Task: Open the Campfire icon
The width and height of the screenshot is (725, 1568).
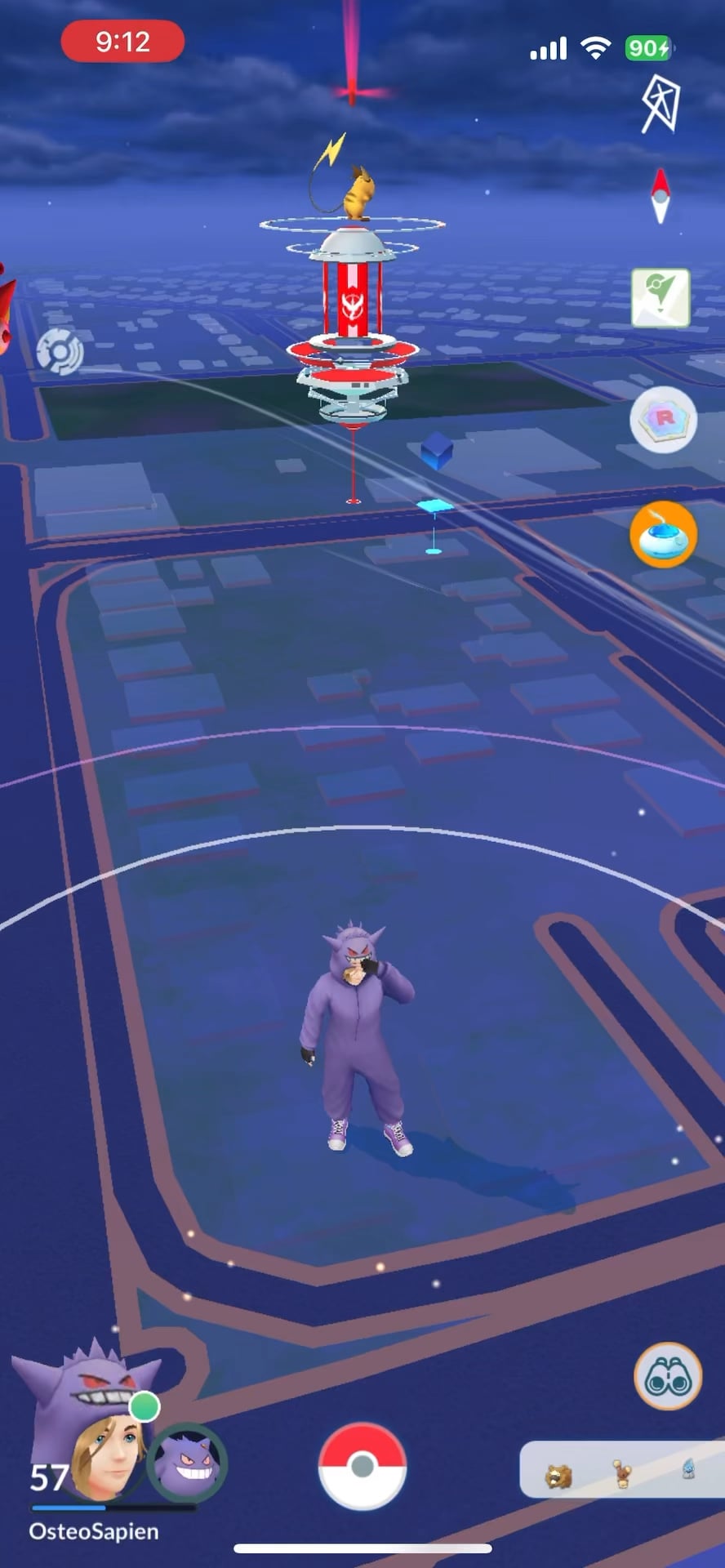Action: (x=660, y=104)
